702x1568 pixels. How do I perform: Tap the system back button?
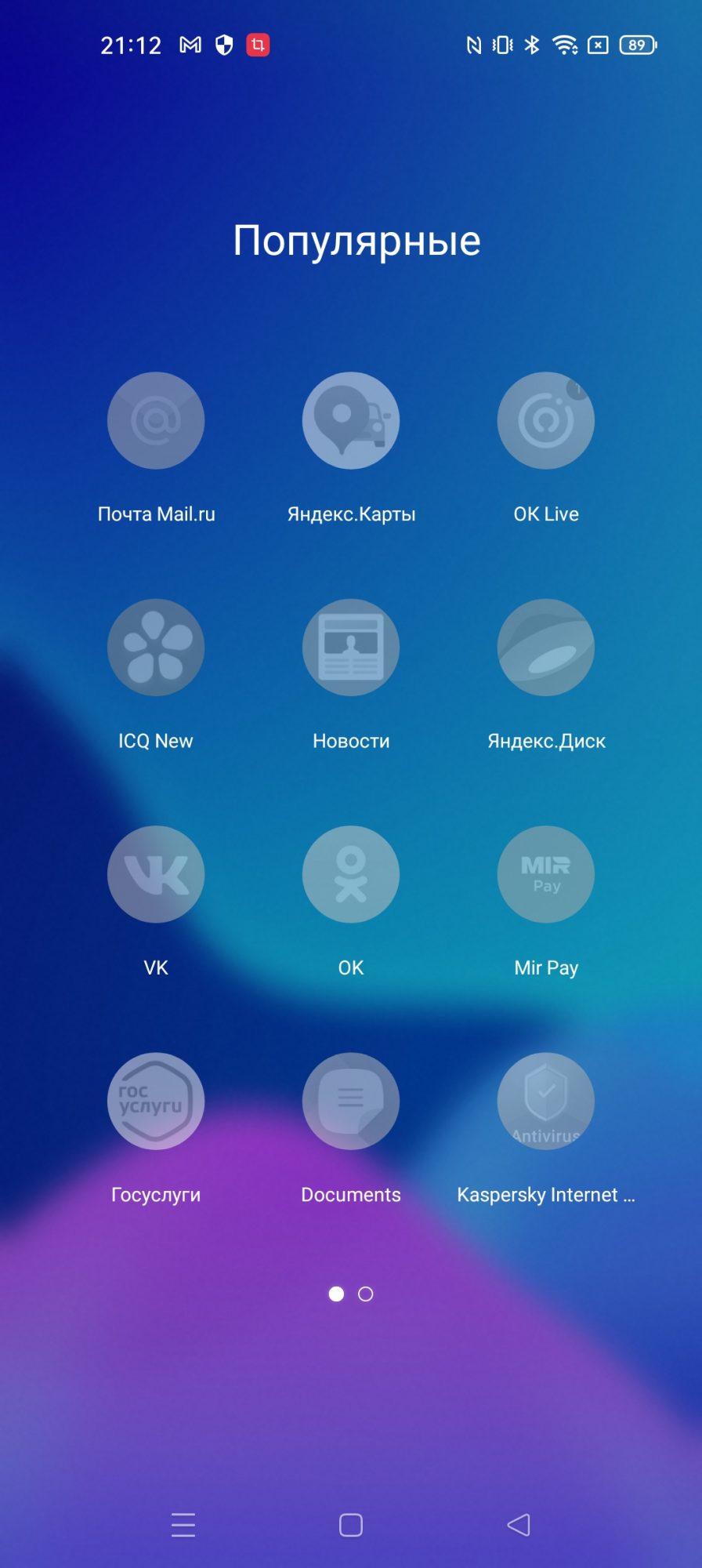519,1525
